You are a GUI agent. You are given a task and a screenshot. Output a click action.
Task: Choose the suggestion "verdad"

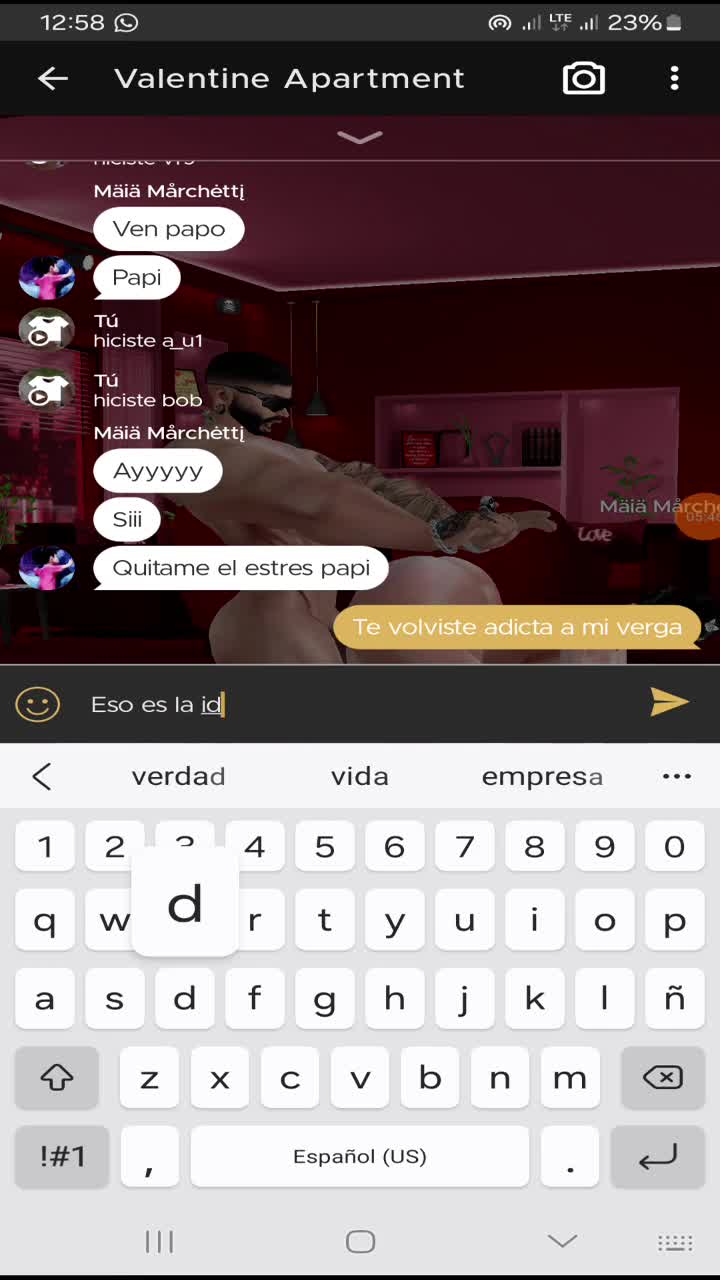pyautogui.click(x=178, y=777)
